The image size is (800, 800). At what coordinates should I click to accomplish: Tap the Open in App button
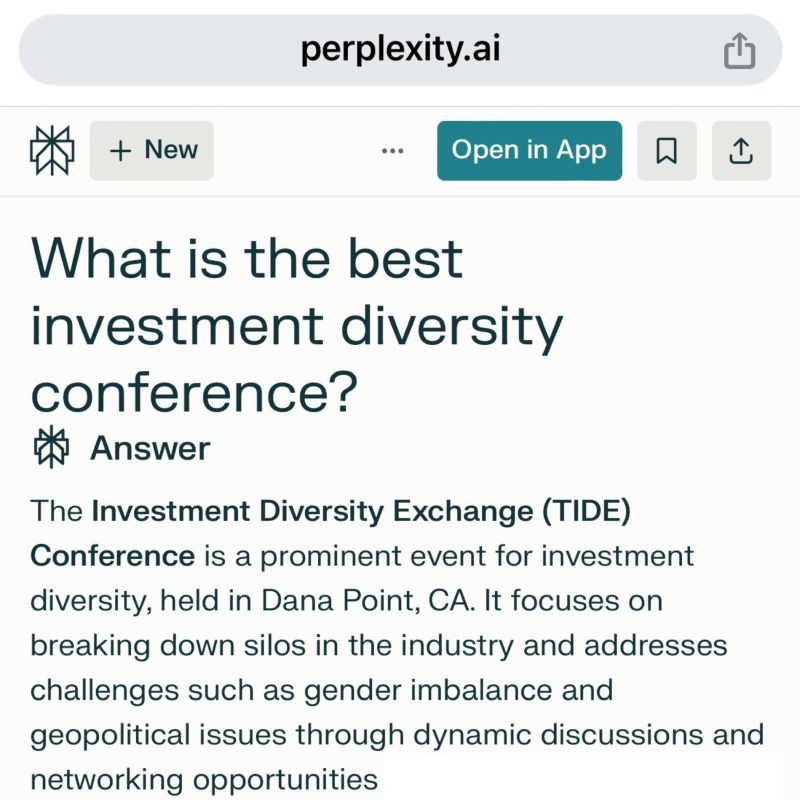pos(529,151)
